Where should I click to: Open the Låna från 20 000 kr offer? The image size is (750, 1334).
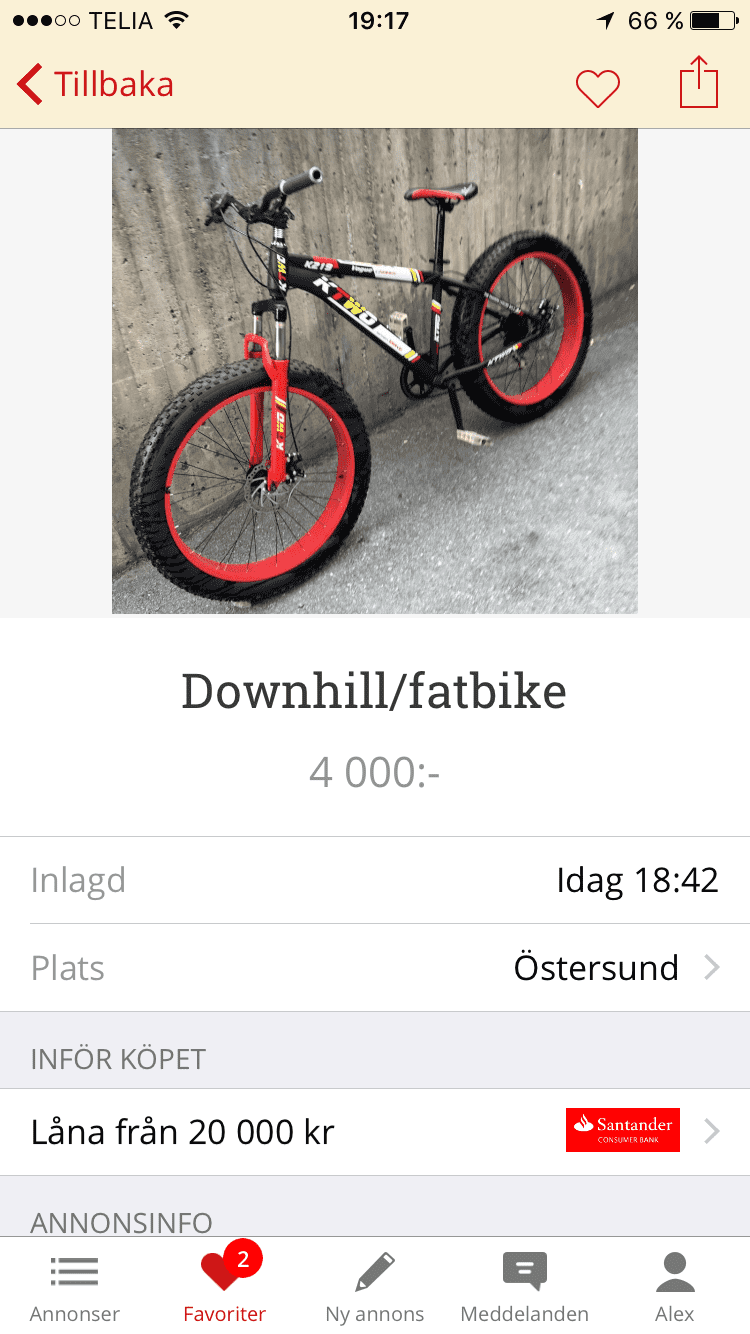click(375, 1132)
